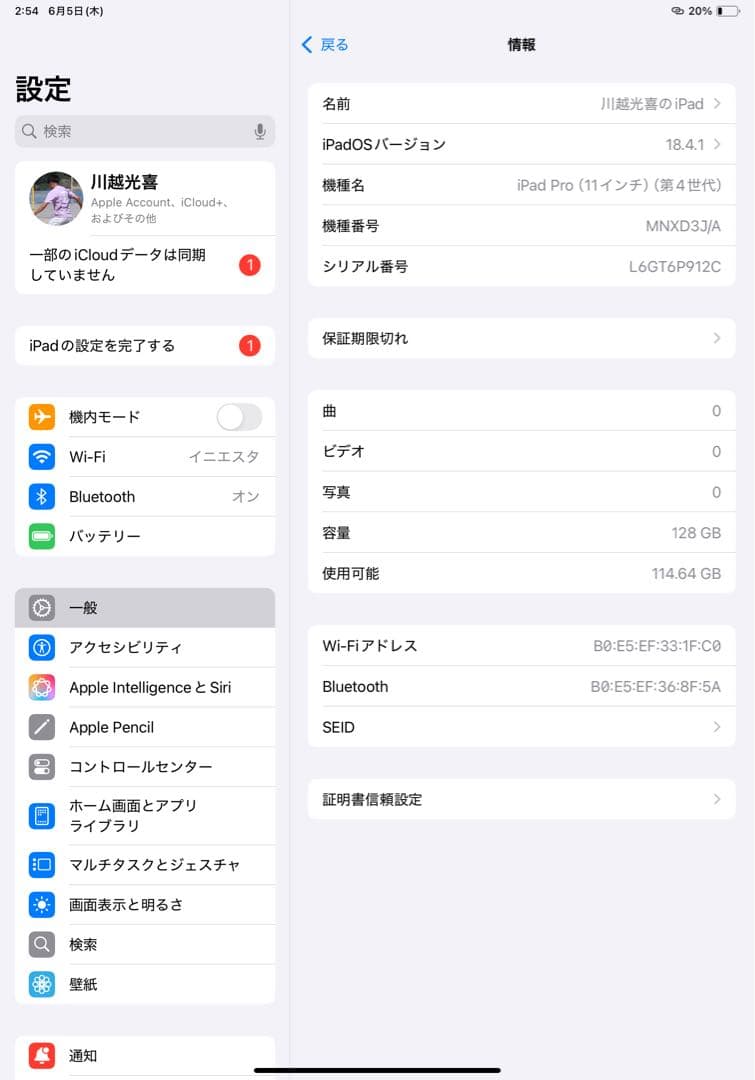Open Wi-Fi settings via the Wi-Fi icon

[41, 457]
